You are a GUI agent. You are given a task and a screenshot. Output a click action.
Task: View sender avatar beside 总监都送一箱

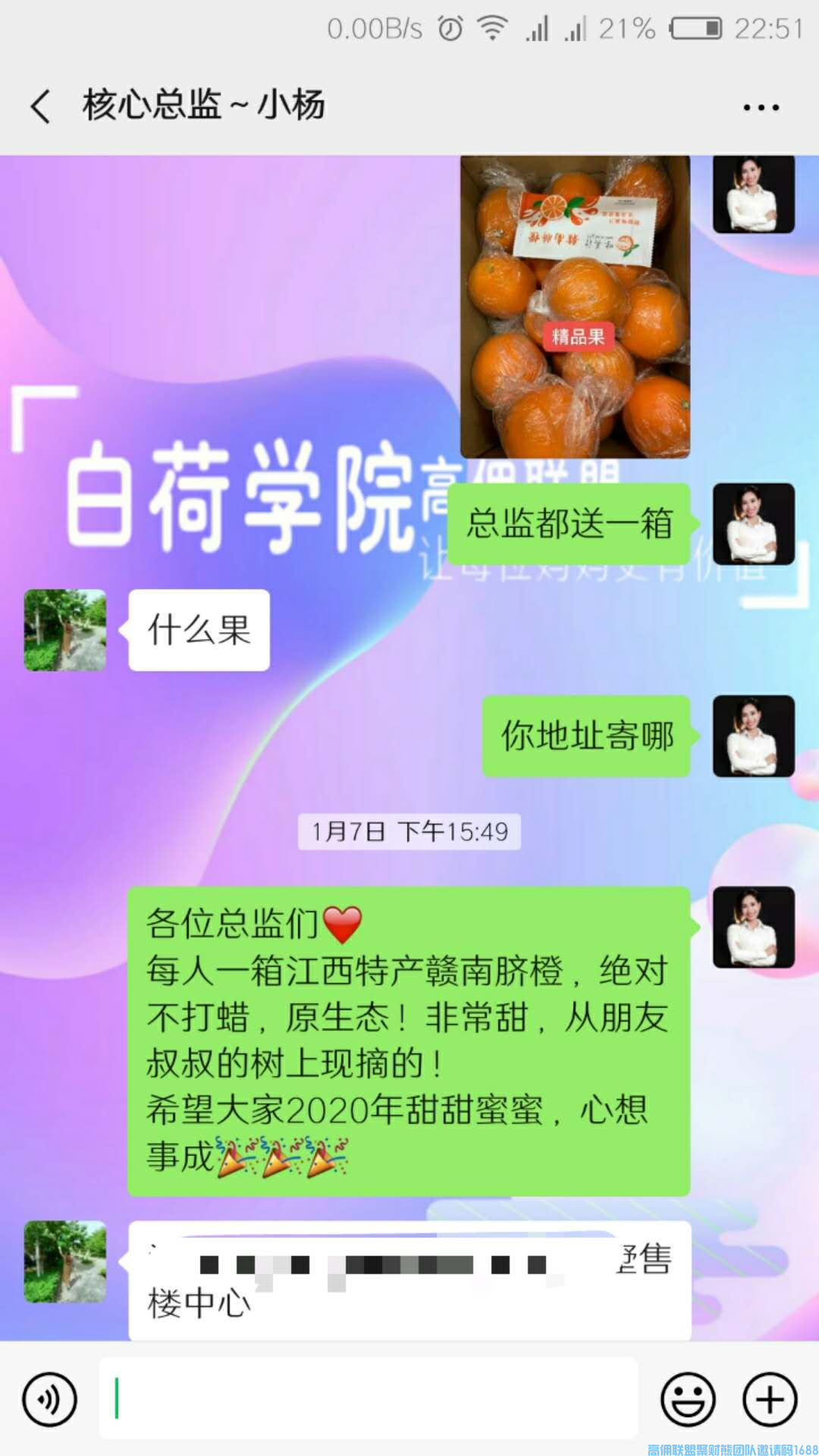[x=753, y=523]
